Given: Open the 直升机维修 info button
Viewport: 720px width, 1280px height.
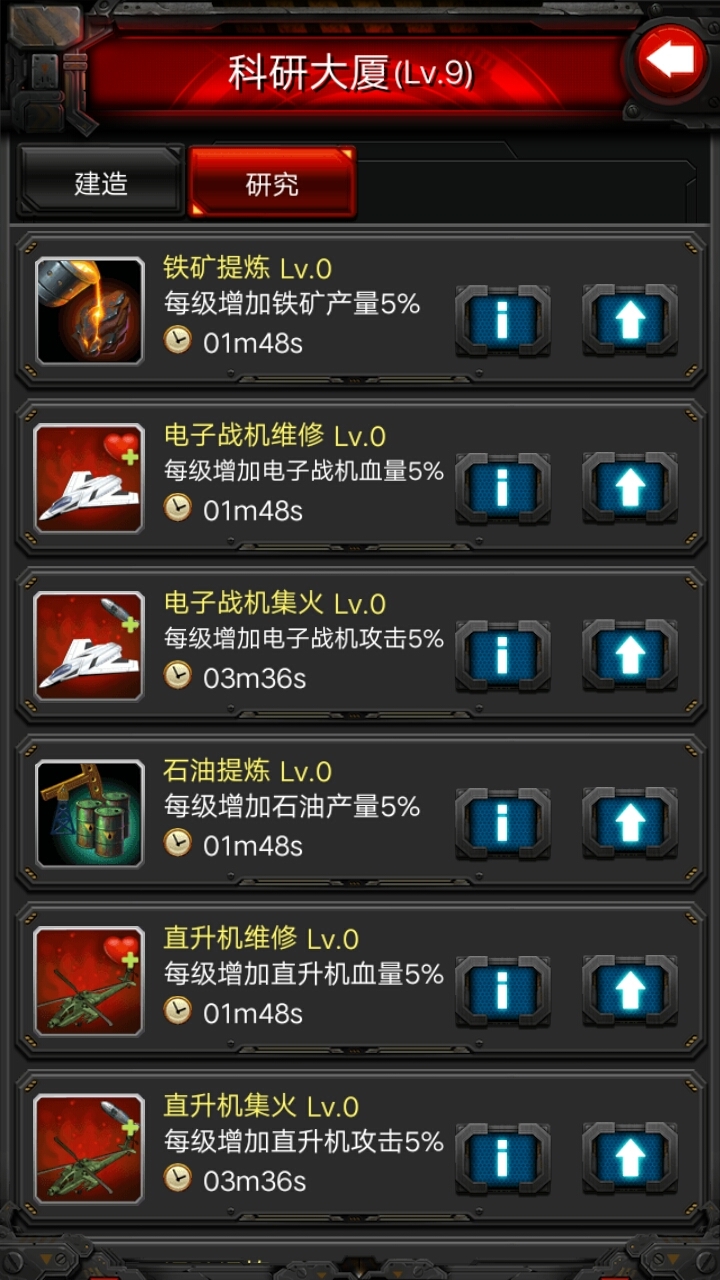Looking at the screenshot, I should [x=502, y=991].
